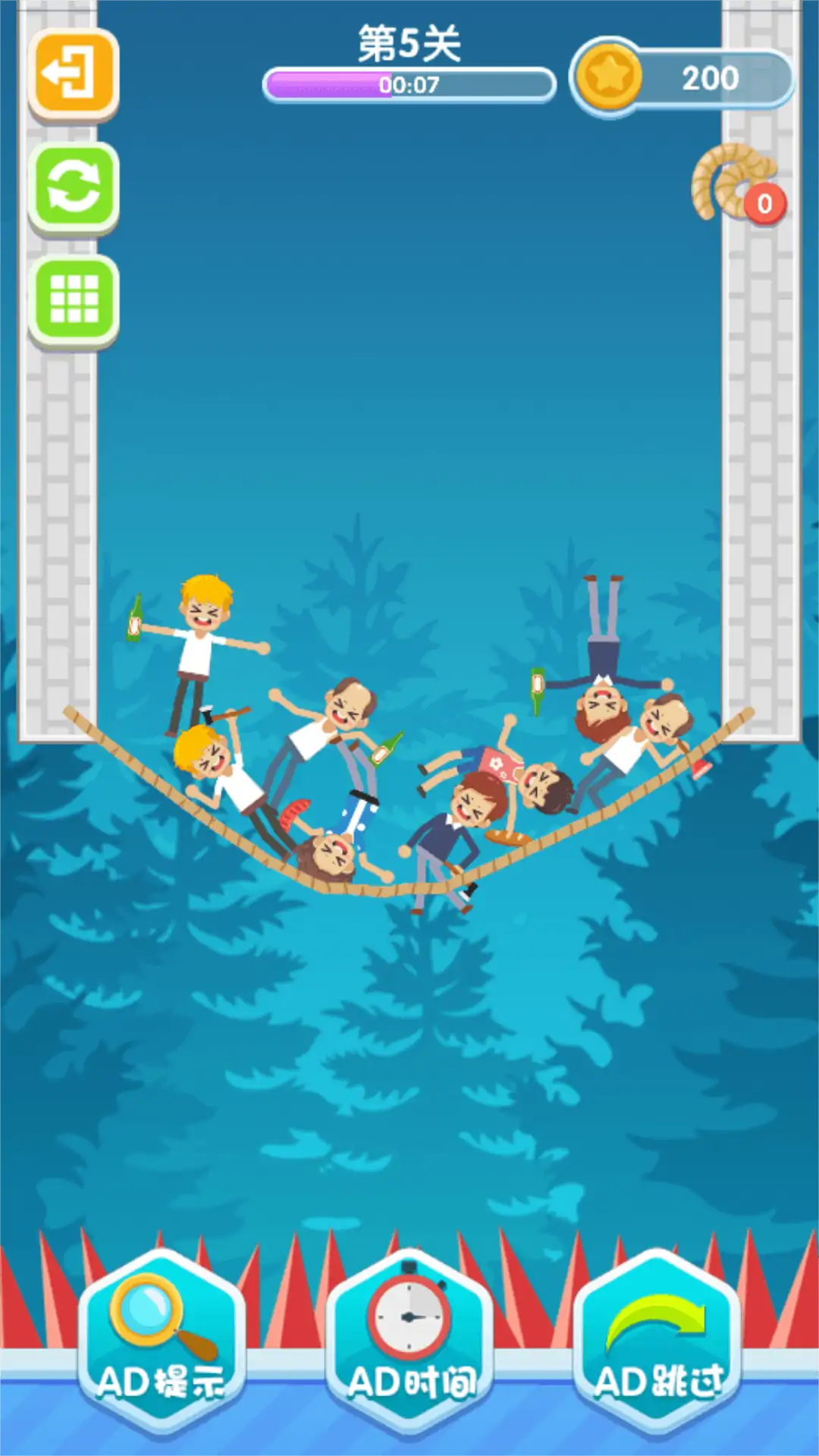The height and width of the screenshot is (1456, 819).
Task: Tap the rope item with 0 badge
Action: (734, 184)
